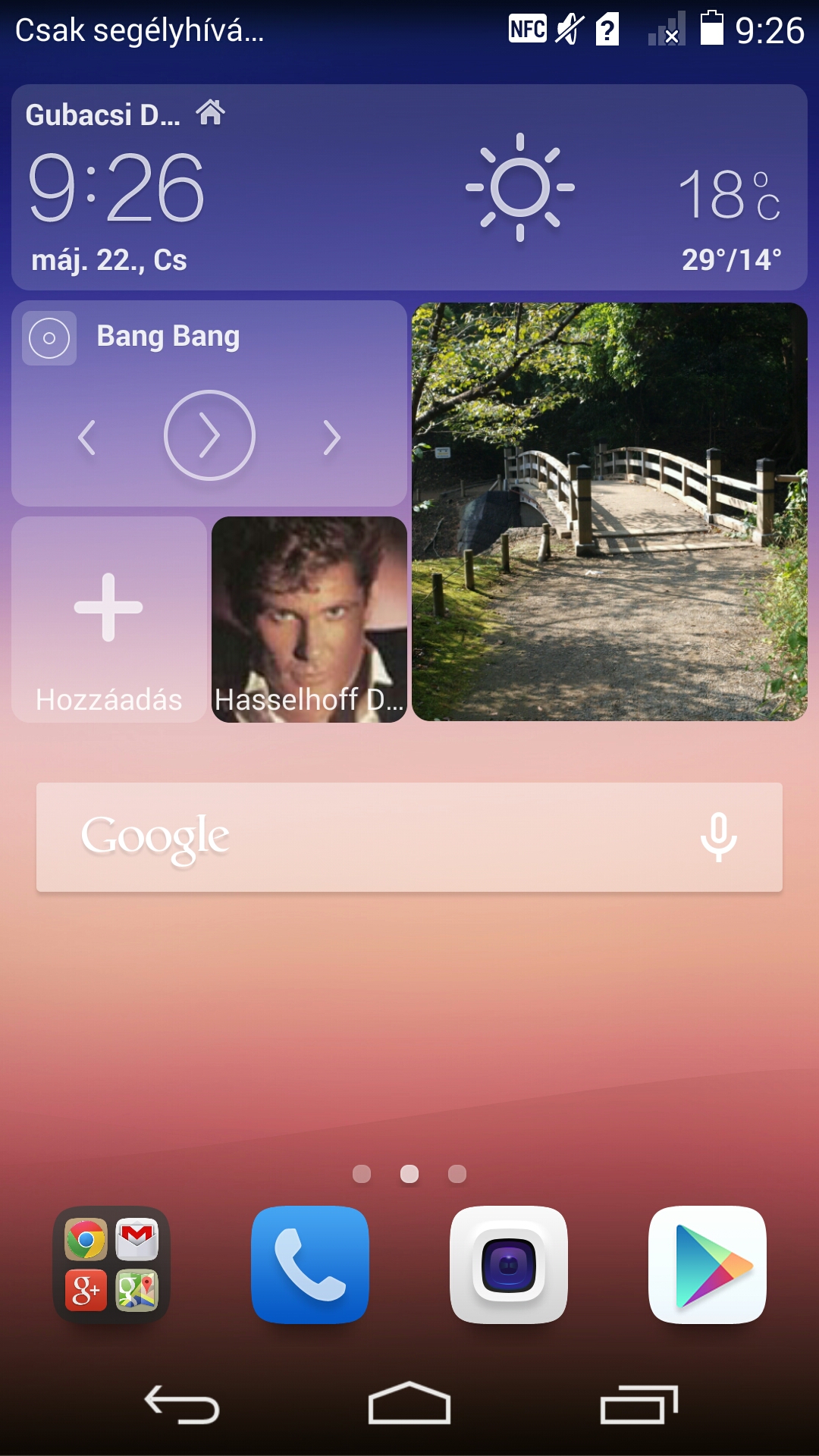Viewport: 819px width, 1456px height.
Task: Tap the system back button
Action: click(x=182, y=1404)
